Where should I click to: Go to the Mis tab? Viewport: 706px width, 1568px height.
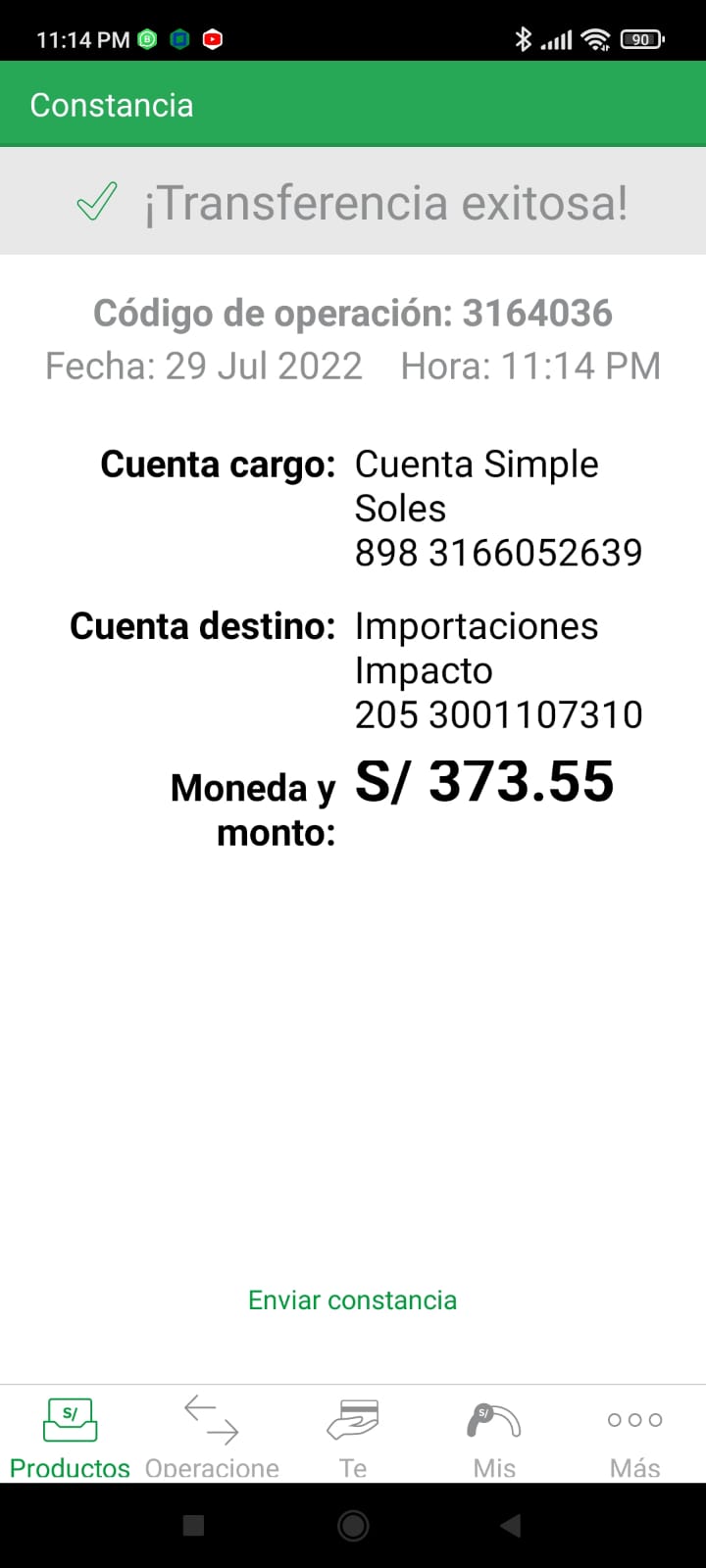pos(494,1436)
